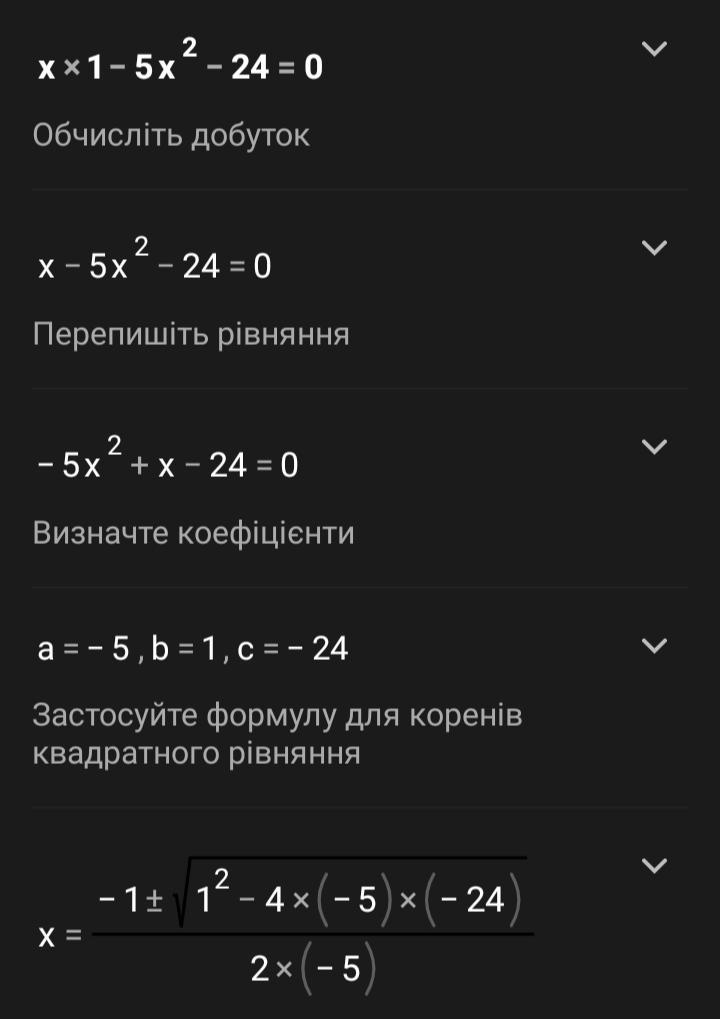The image size is (720, 1019).
Task: Expand the coefficients step a=−5, b=1, c=−24
Action: 653,646
